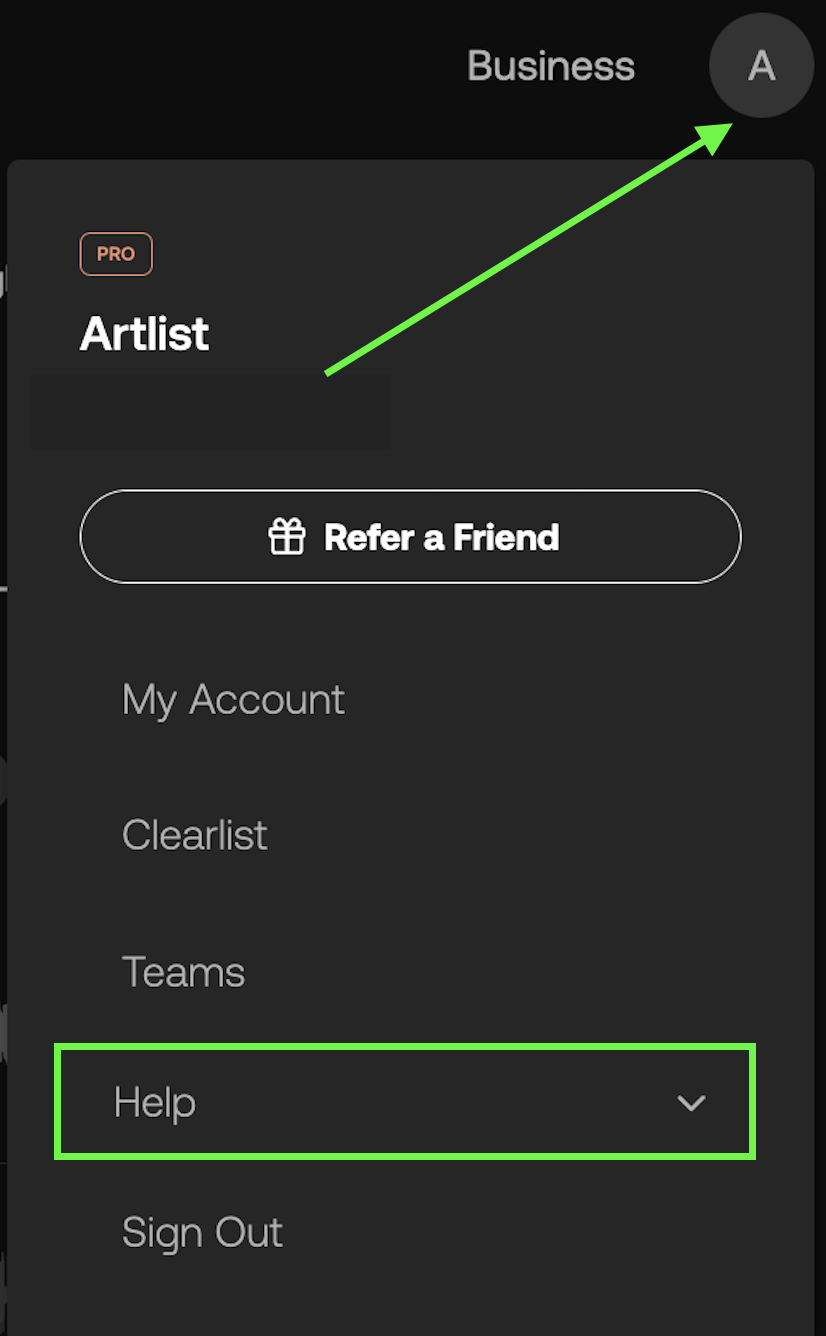Open My Account
Screen dimensions: 826x1336
(x=233, y=699)
